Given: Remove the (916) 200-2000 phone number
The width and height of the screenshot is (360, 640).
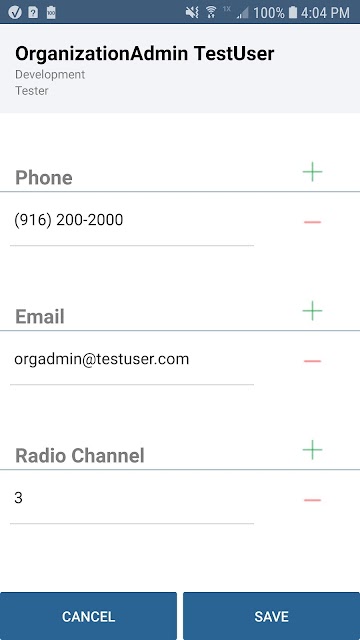Looking at the screenshot, I should pos(312,222).
